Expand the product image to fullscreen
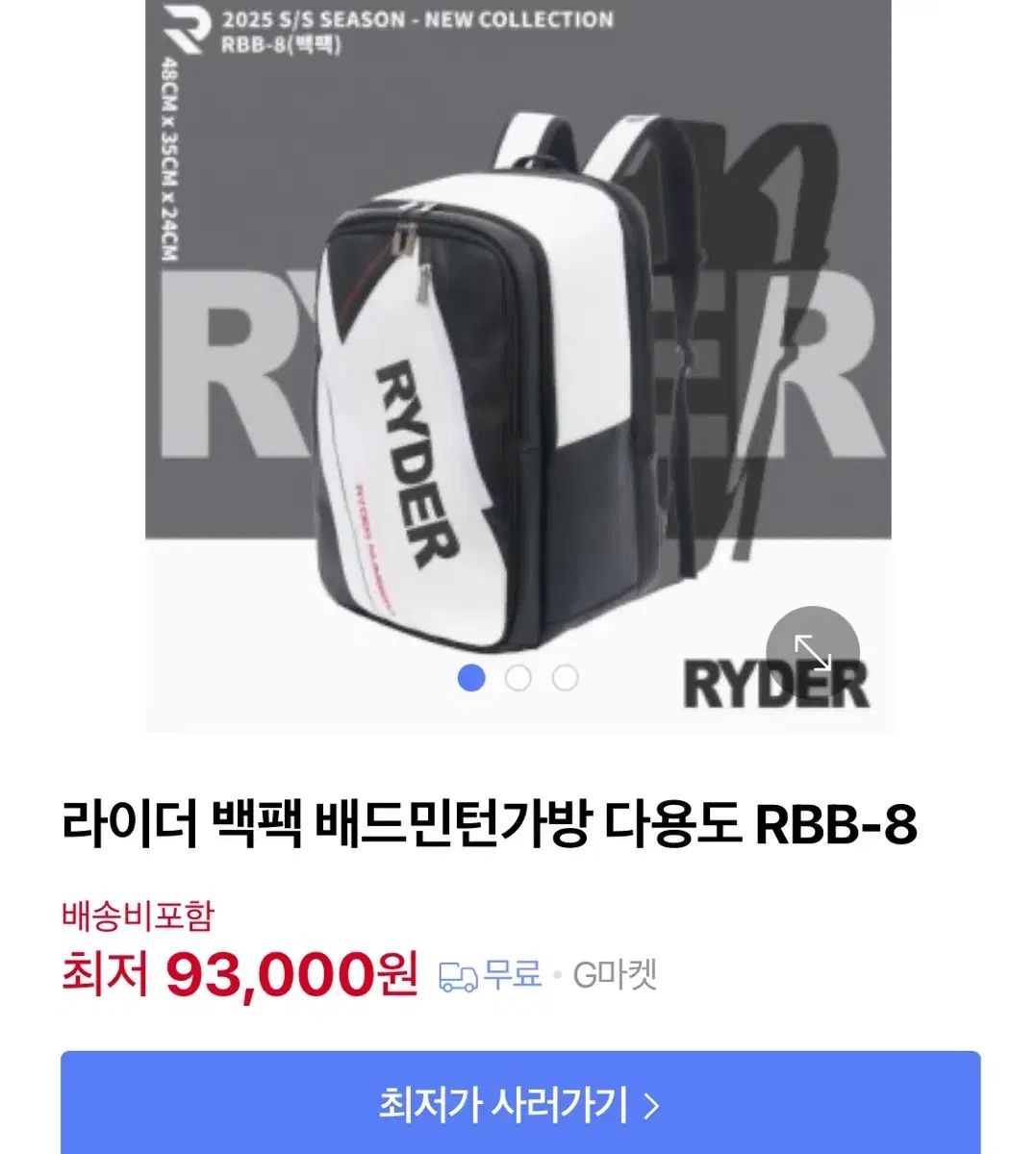 pos(812,653)
